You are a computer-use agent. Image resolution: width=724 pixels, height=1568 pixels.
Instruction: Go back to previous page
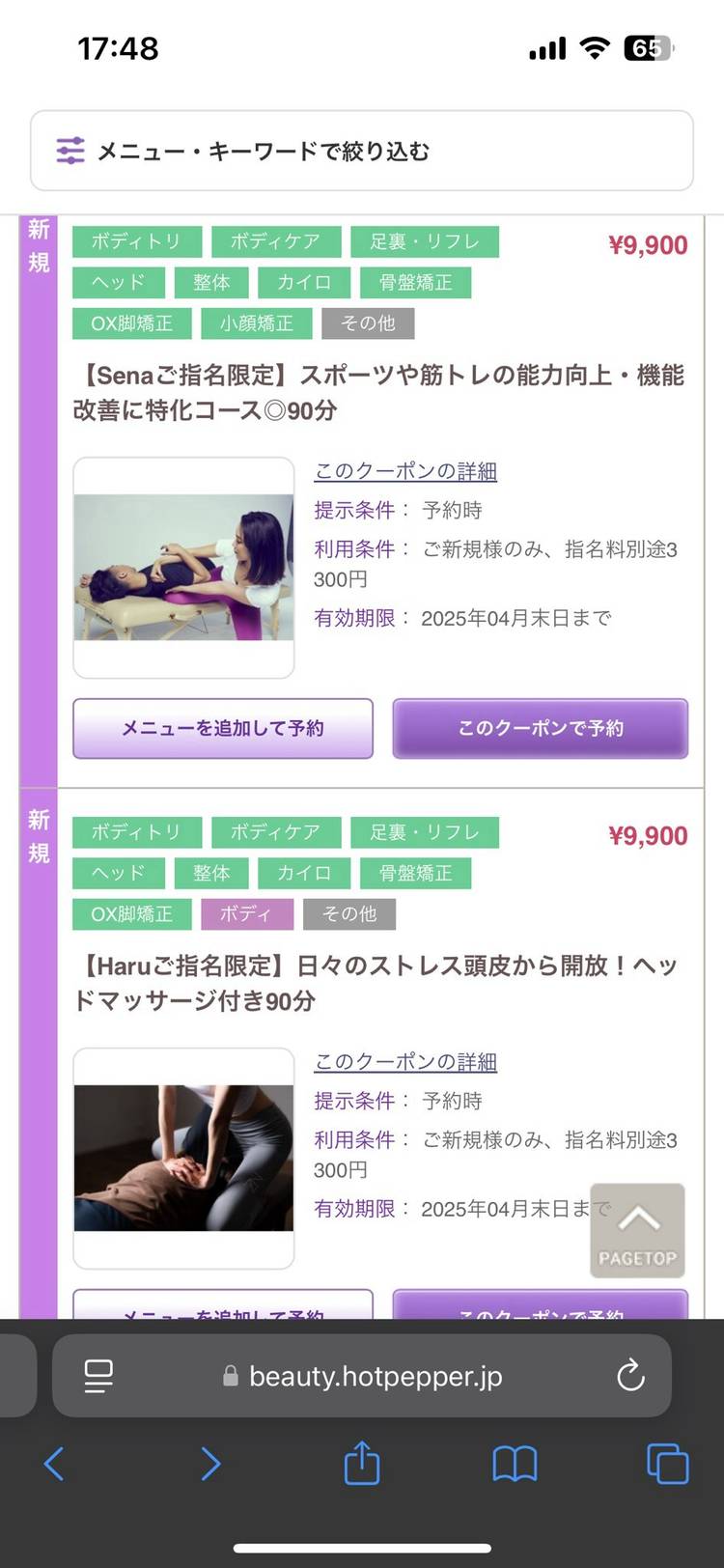tap(55, 1464)
